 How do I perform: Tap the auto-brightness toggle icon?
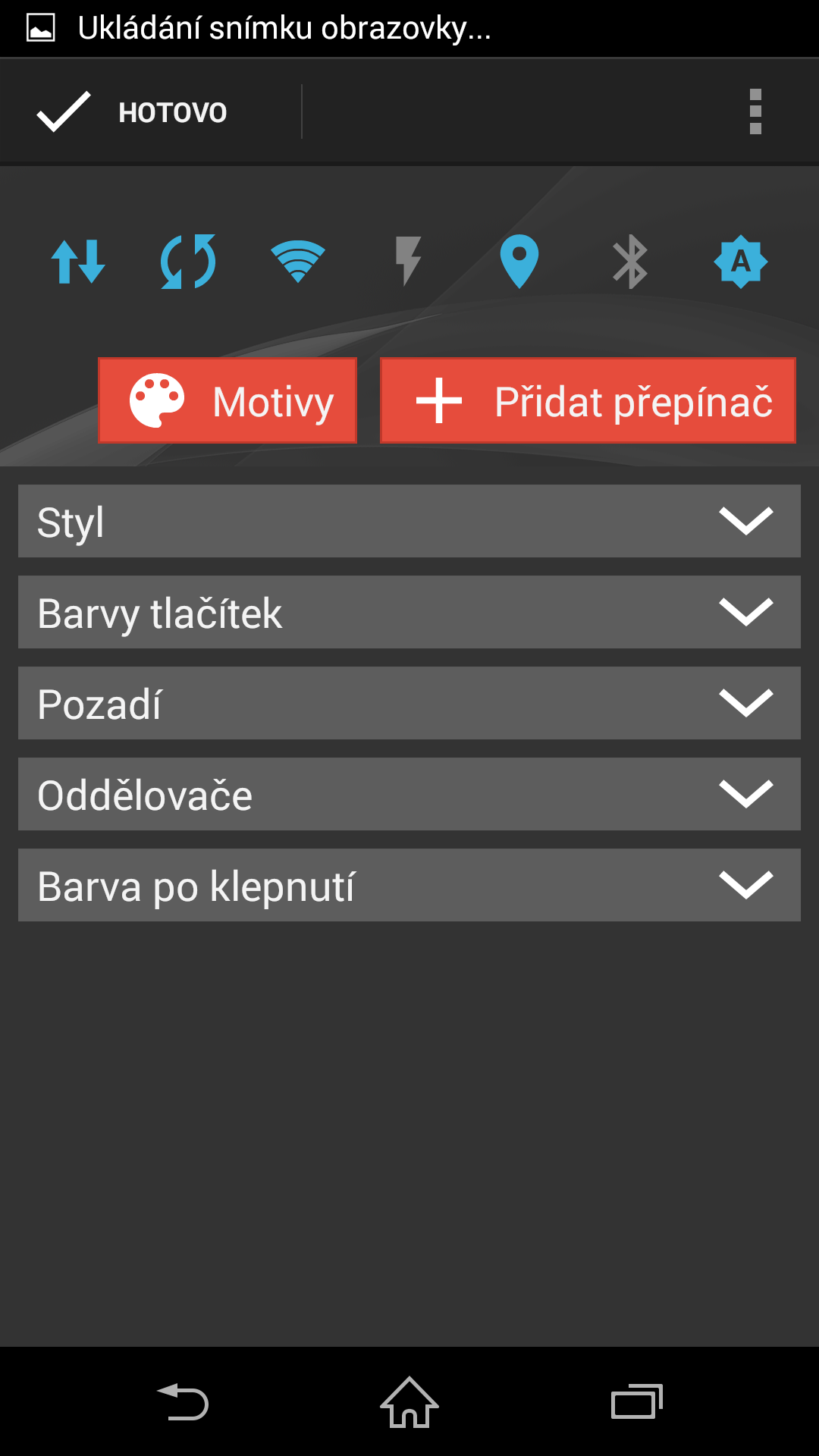[x=741, y=262]
